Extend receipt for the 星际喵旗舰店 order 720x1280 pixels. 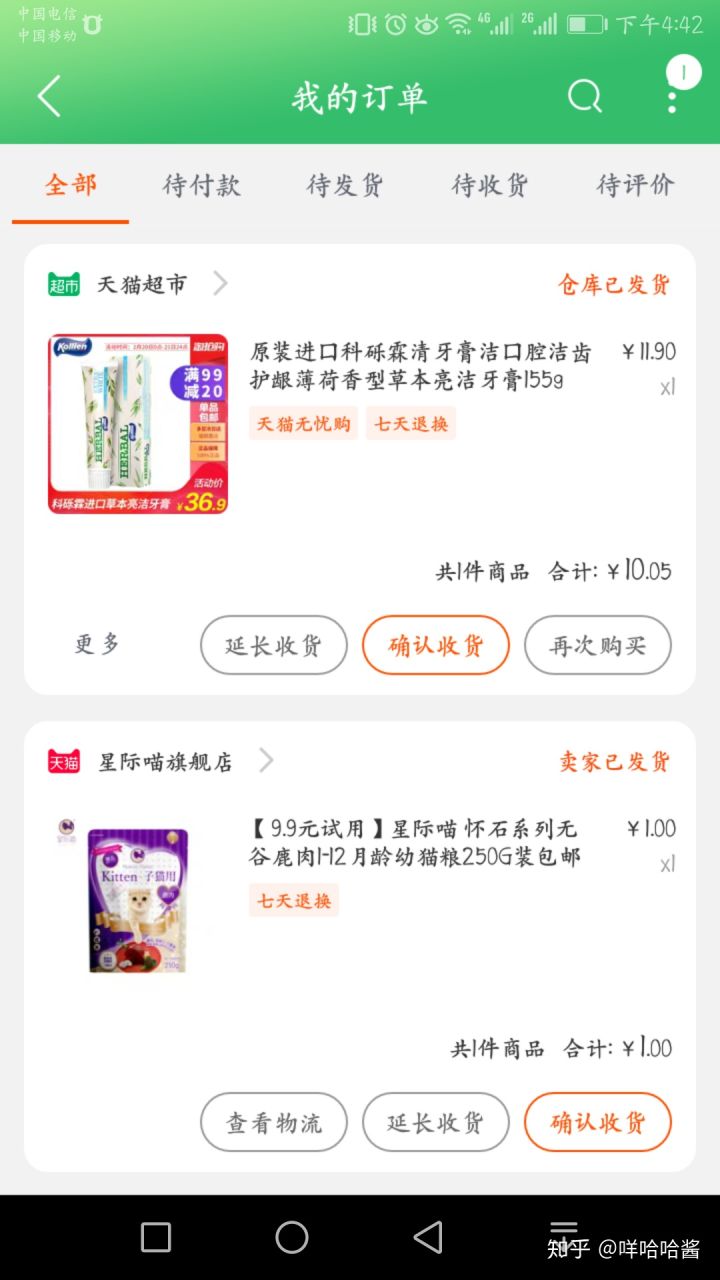(x=436, y=1122)
